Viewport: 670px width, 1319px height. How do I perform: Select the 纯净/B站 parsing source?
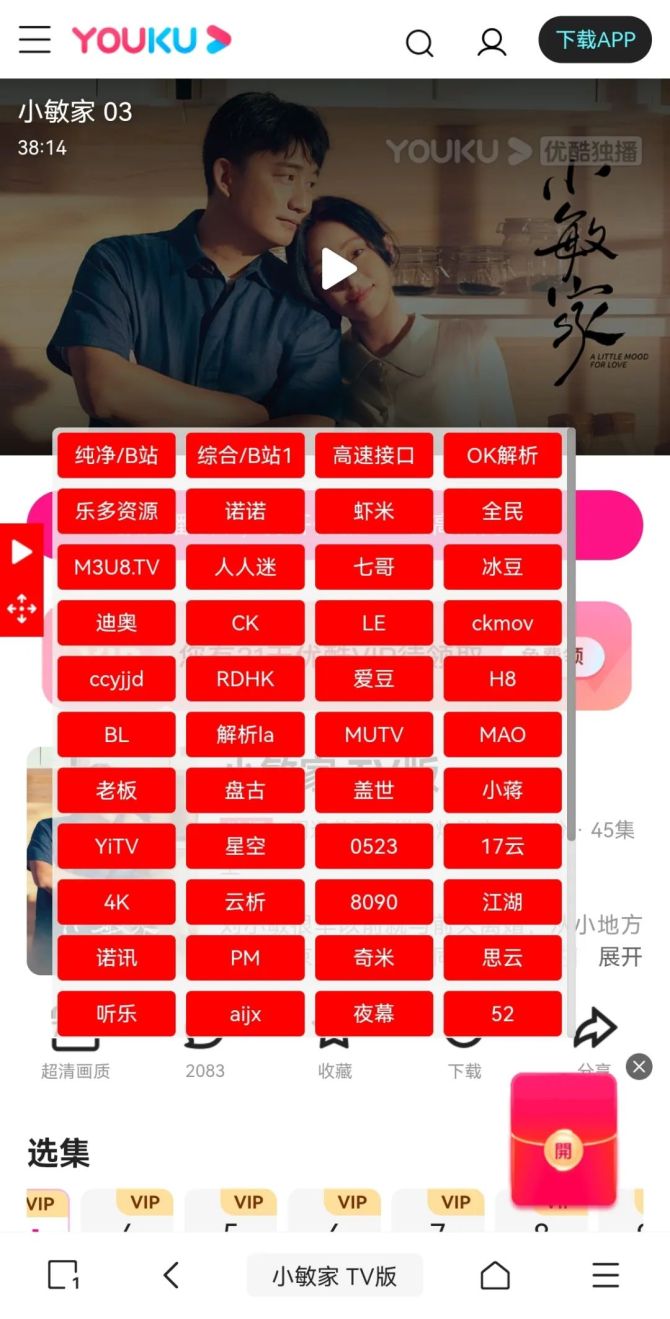[116, 455]
